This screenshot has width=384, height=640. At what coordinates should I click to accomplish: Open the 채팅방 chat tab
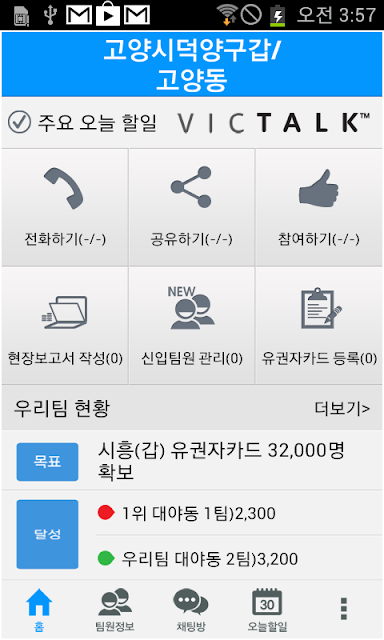pyautogui.click(x=191, y=609)
